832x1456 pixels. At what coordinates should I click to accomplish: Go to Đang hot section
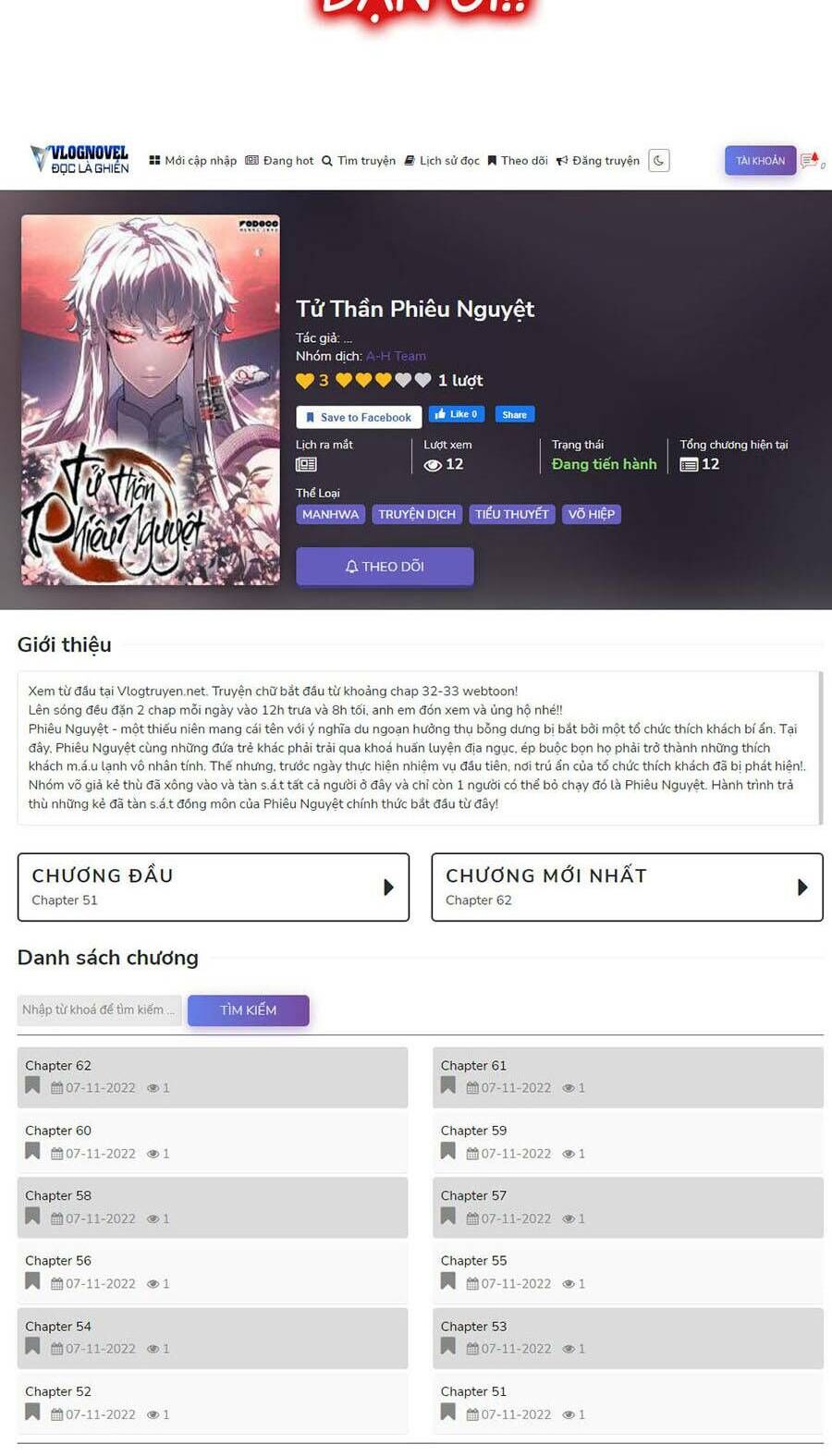(279, 161)
